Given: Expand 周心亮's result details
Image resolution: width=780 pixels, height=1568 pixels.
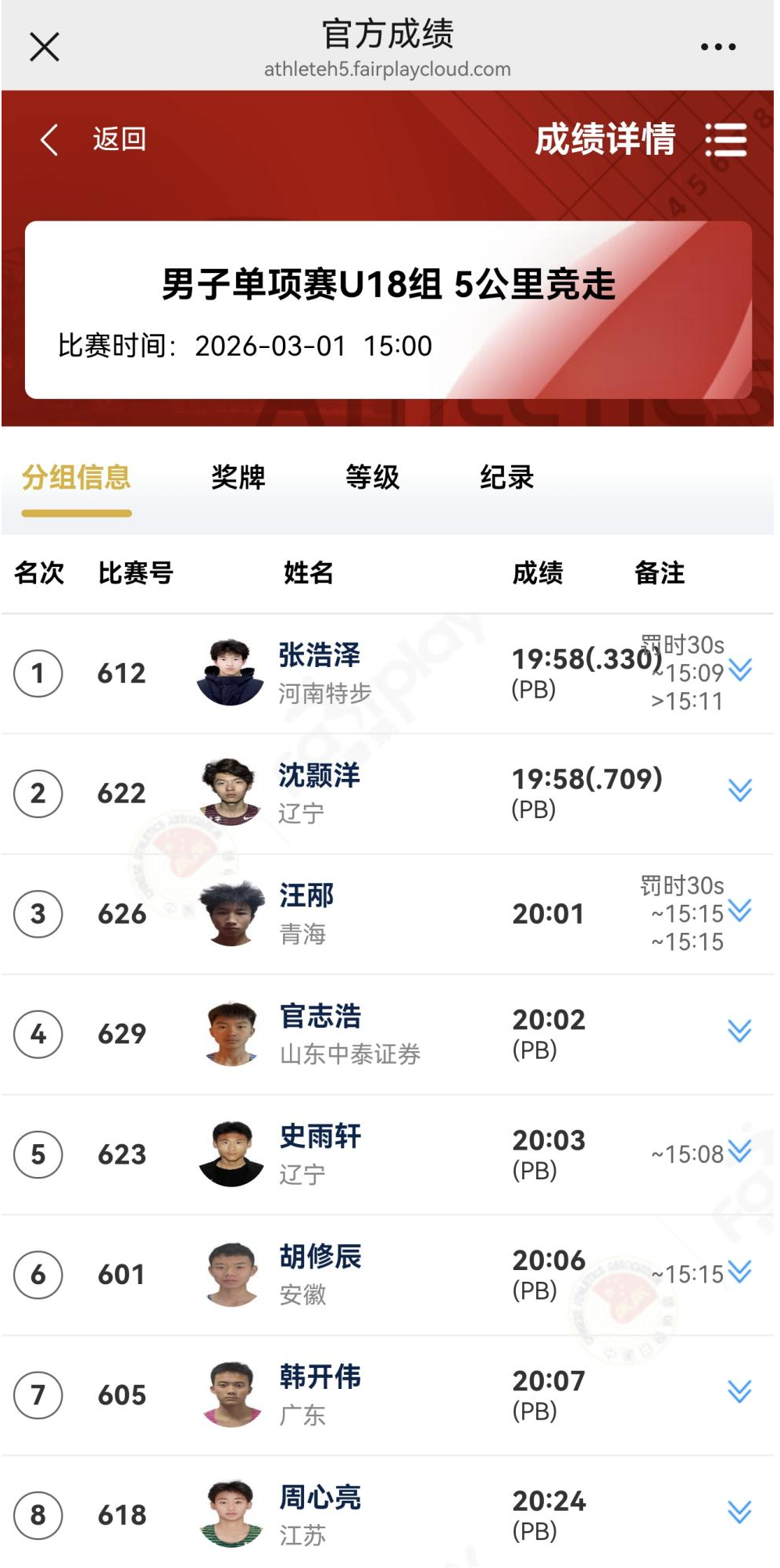Looking at the screenshot, I should click(739, 1512).
